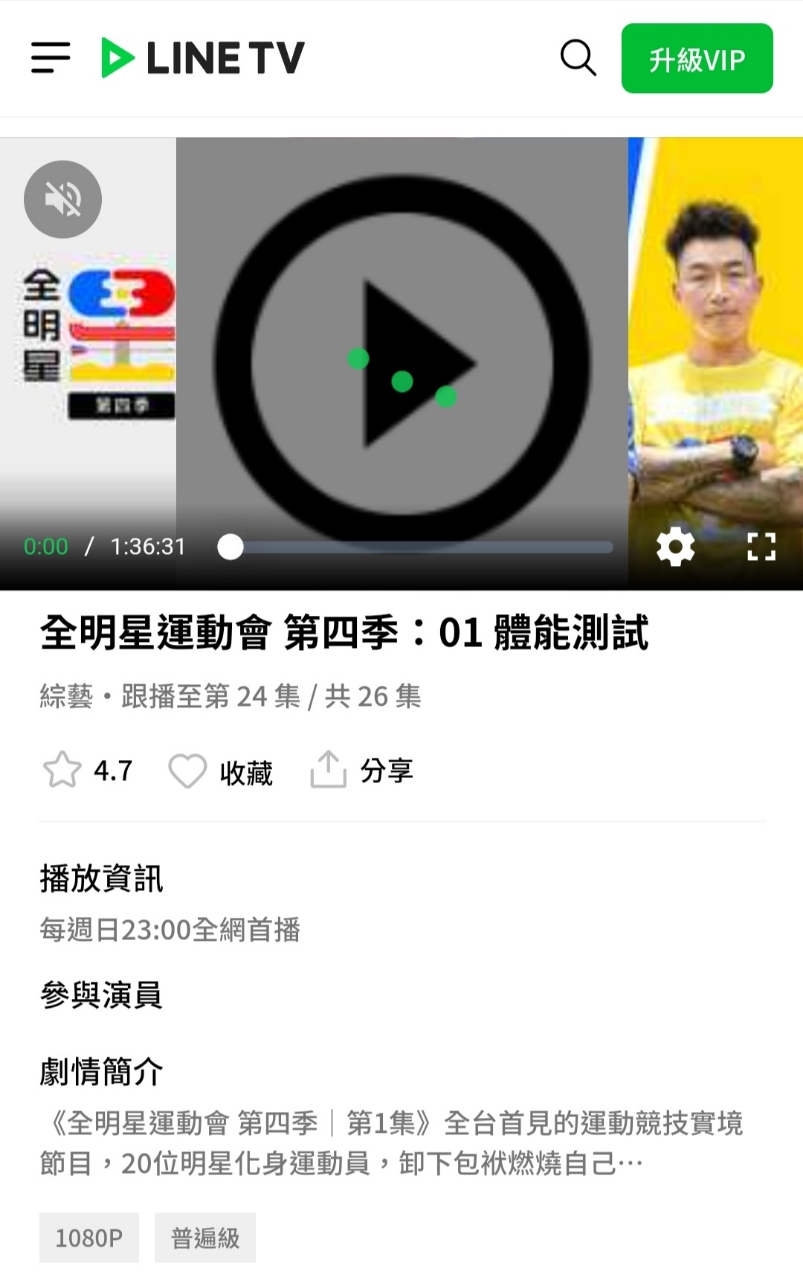
Task: Share this episode via 分享
Action: [x=362, y=770]
